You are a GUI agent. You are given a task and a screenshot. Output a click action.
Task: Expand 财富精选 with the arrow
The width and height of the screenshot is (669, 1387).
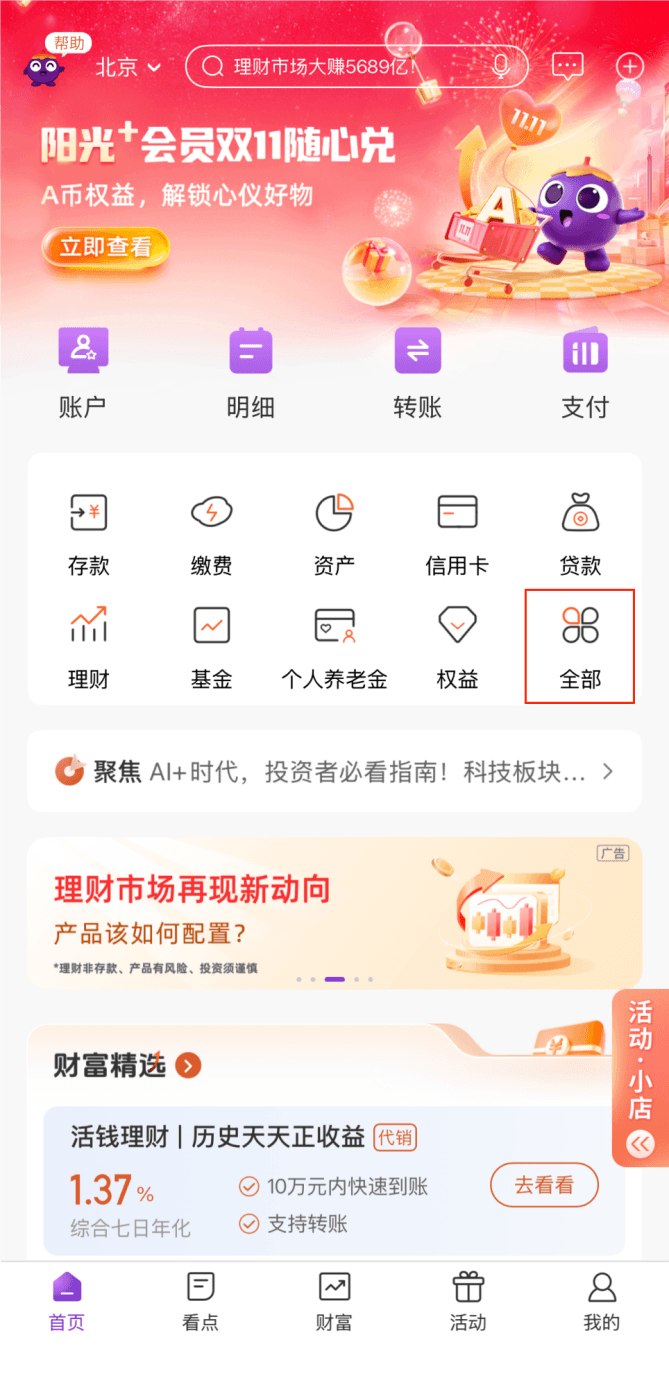click(x=188, y=1066)
